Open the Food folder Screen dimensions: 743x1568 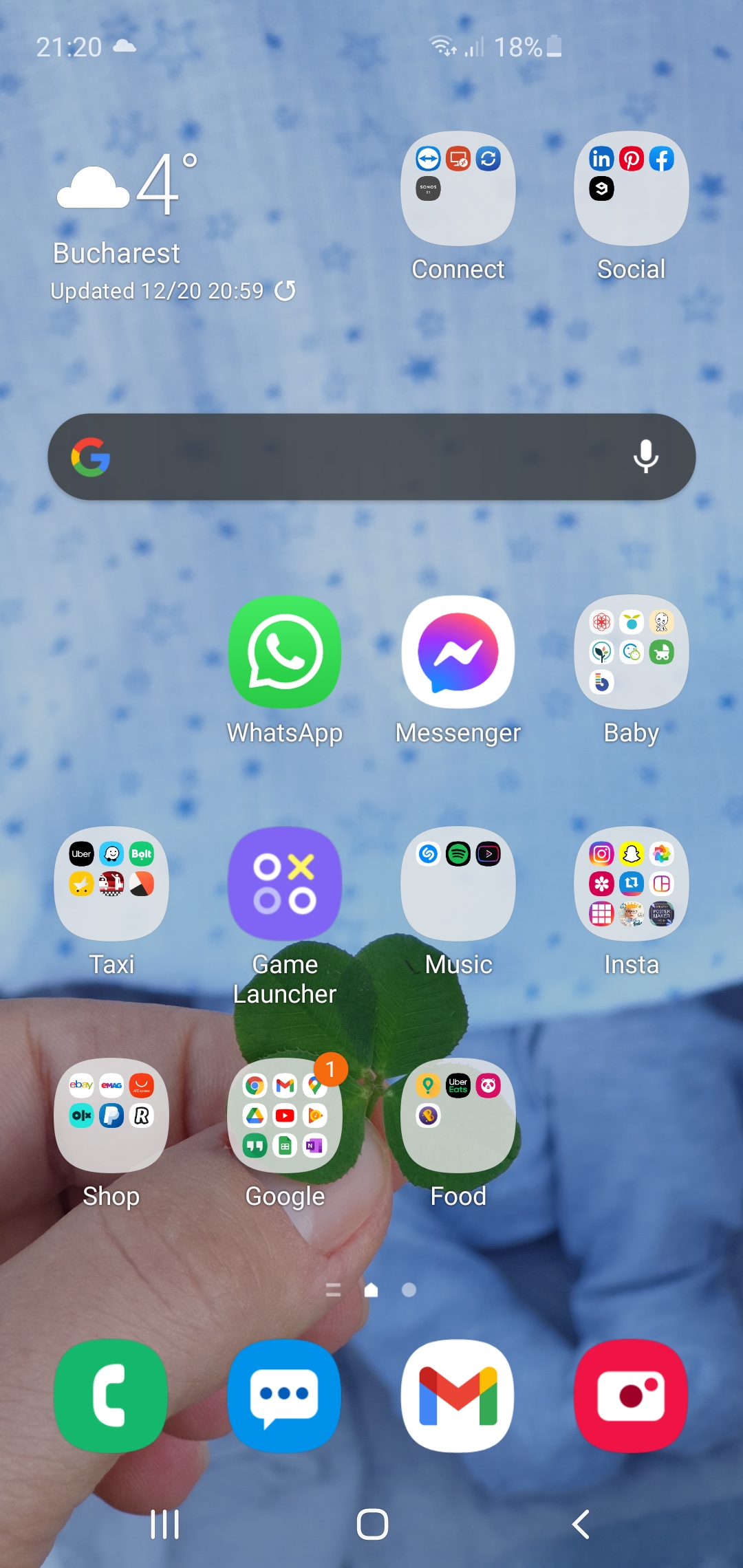tap(457, 1115)
